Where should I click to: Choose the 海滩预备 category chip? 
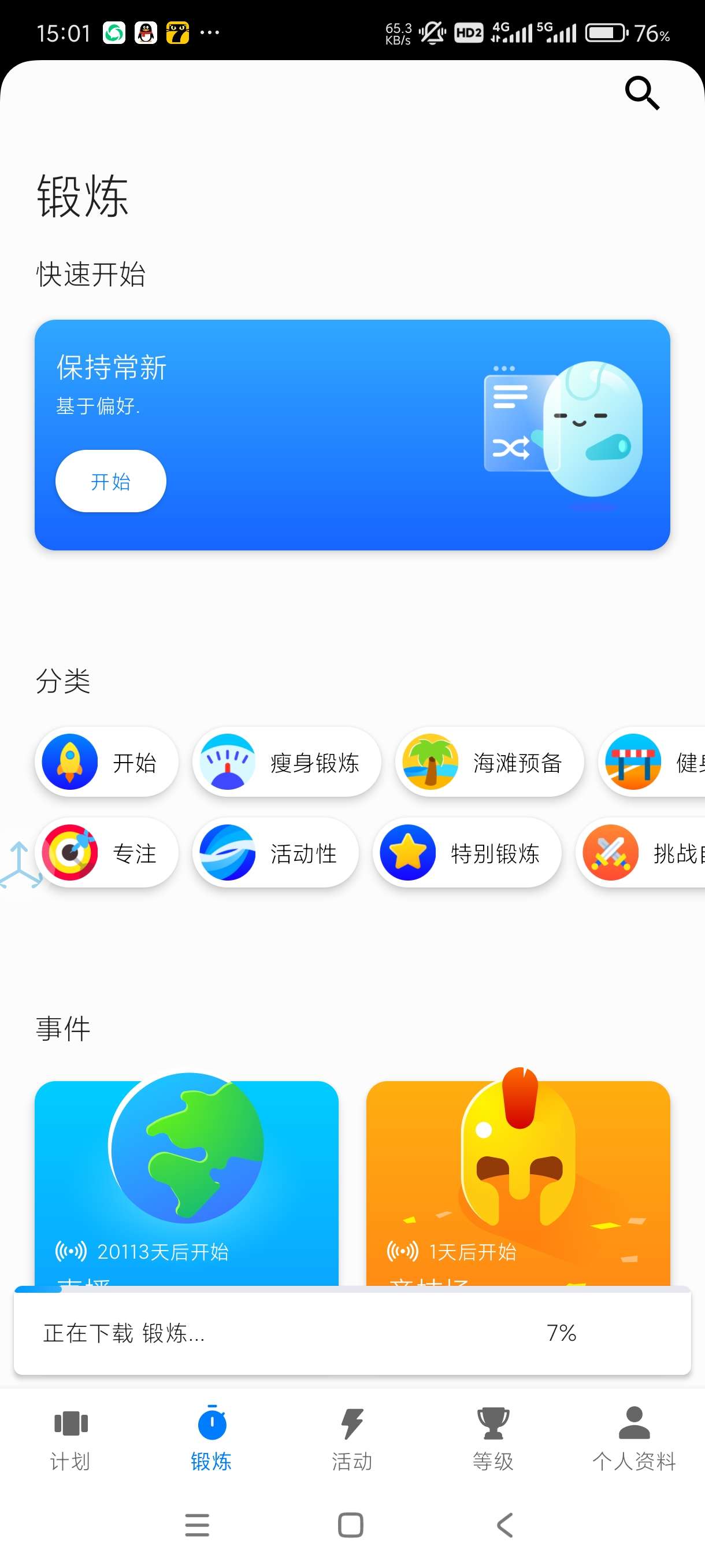pyautogui.click(x=489, y=762)
